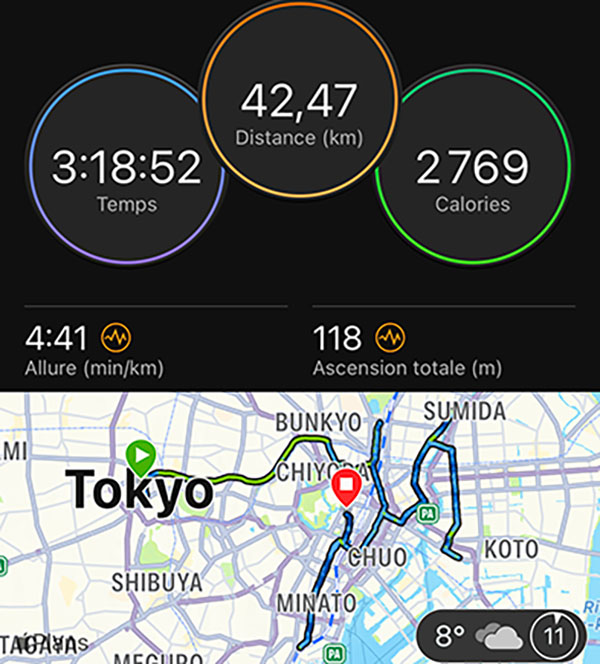Open the Allure pace chart icon
Viewport: 600px width, 664px height.
tap(116, 338)
